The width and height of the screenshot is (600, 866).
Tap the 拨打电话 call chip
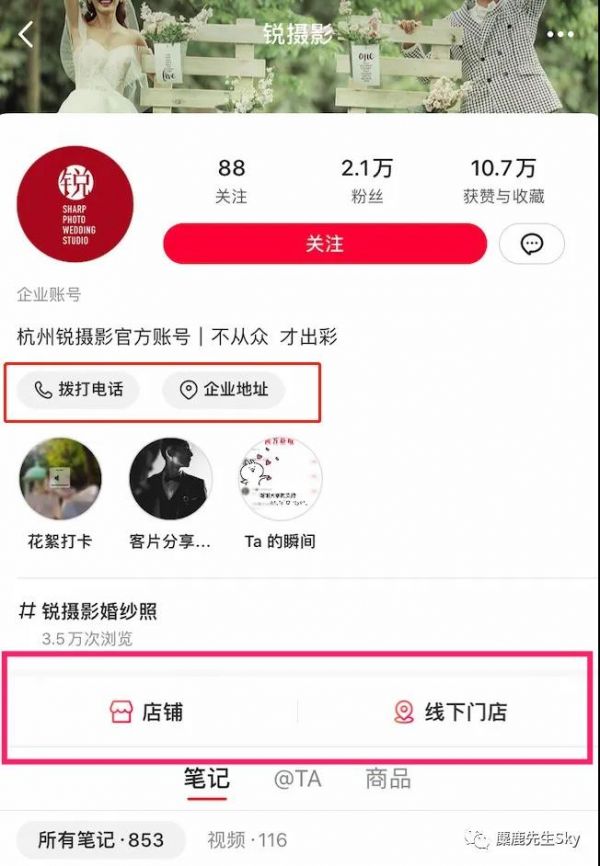(x=78, y=389)
